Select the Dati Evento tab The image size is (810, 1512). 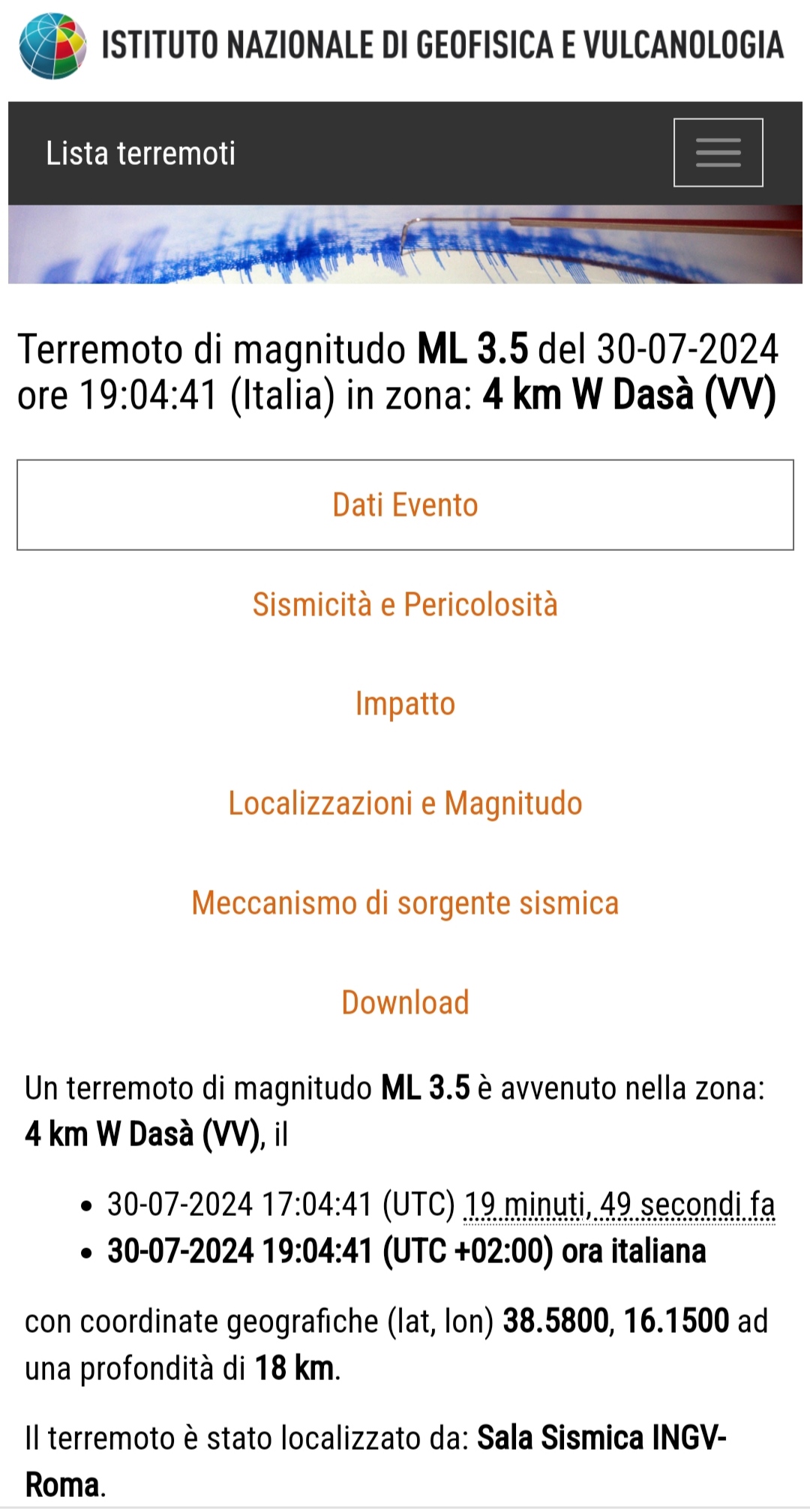click(405, 504)
